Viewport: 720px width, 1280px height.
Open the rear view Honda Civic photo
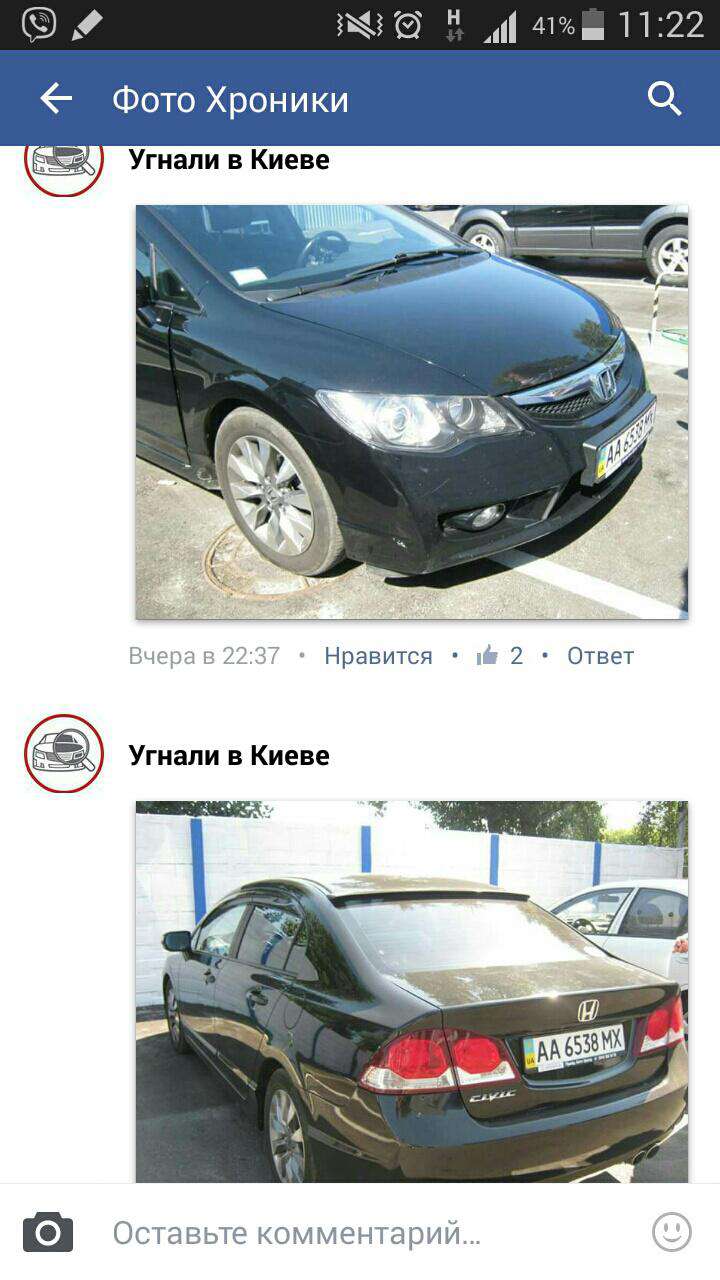(x=412, y=991)
